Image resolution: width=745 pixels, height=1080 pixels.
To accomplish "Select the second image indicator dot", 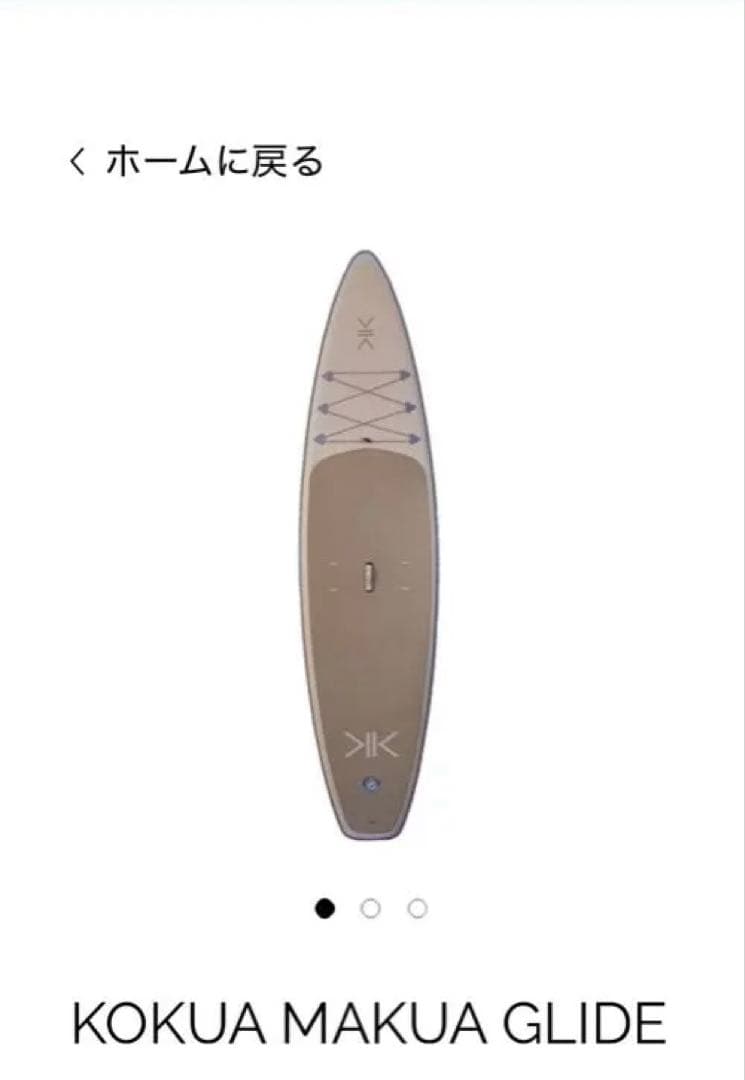I will click(x=371, y=908).
